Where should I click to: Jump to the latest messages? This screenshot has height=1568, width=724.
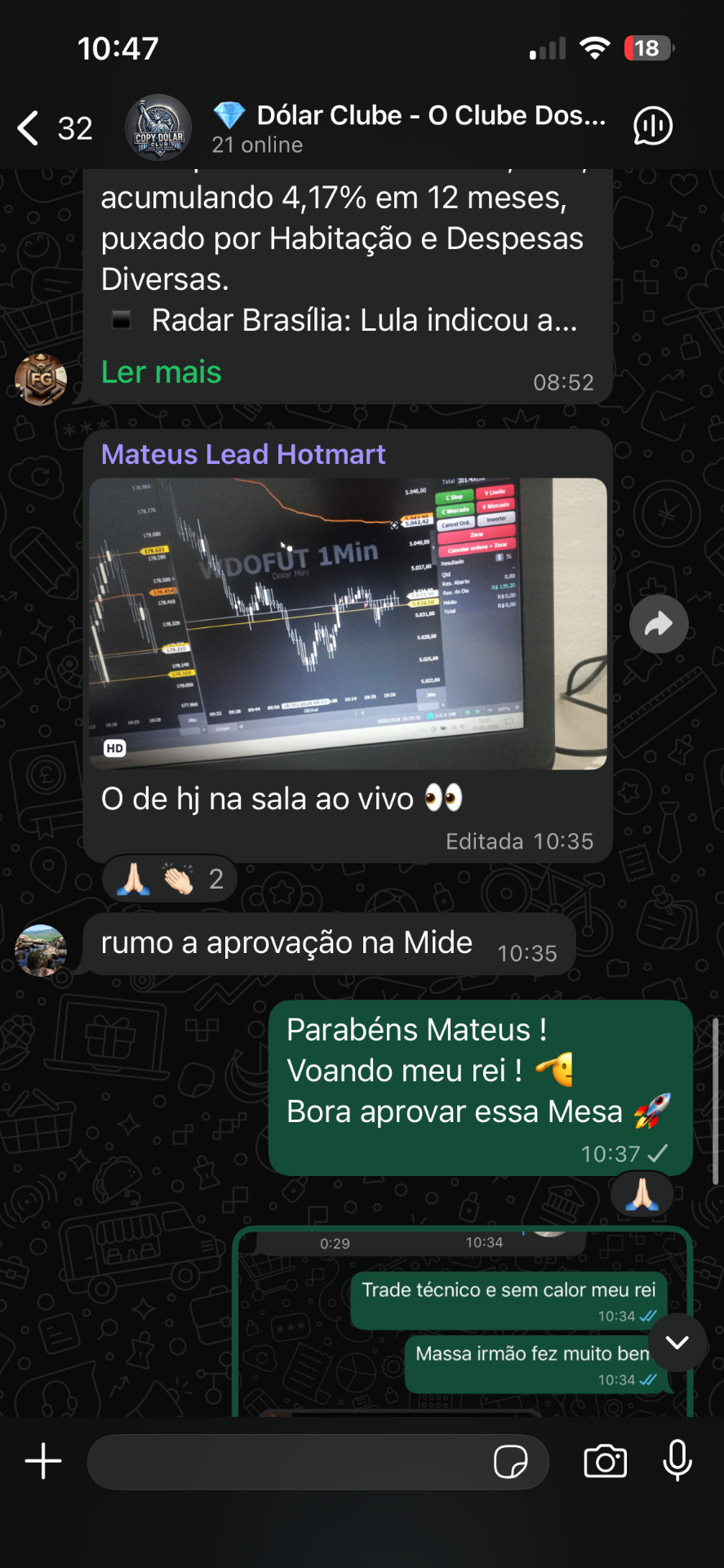(677, 1343)
